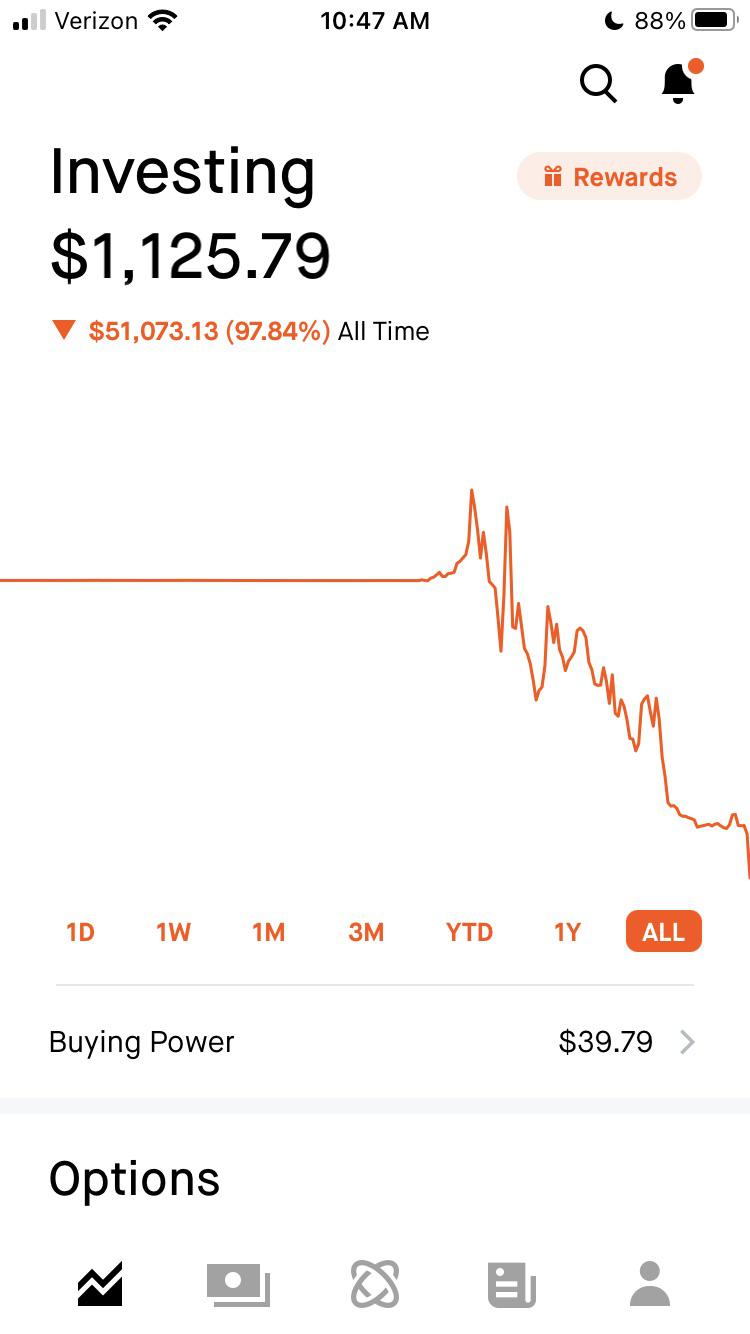Switch to the cash tab
750x1334 pixels.
click(x=237, y=1284)
